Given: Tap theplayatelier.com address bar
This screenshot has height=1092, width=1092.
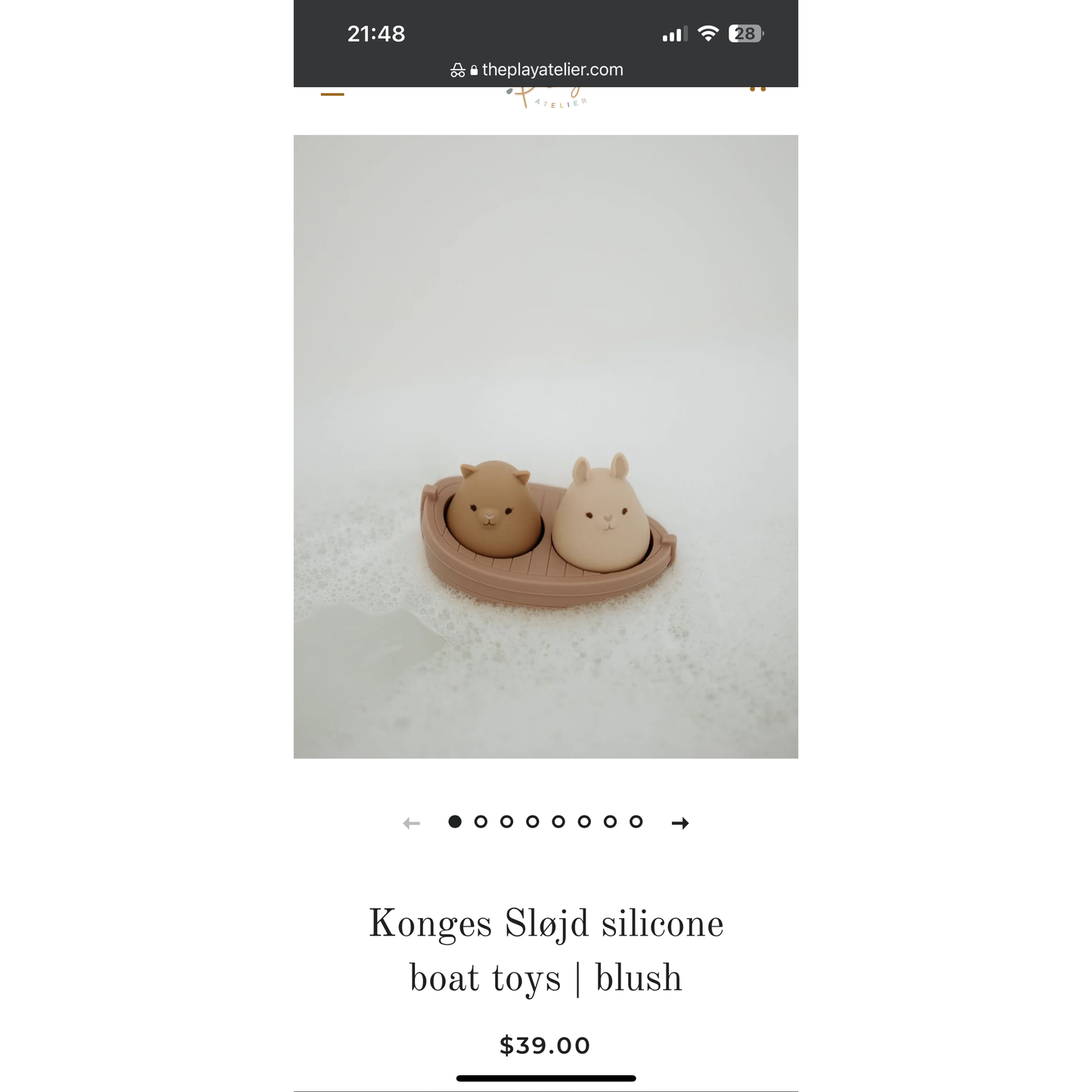Looking at the screenshot, I should (x=546, y=70).
